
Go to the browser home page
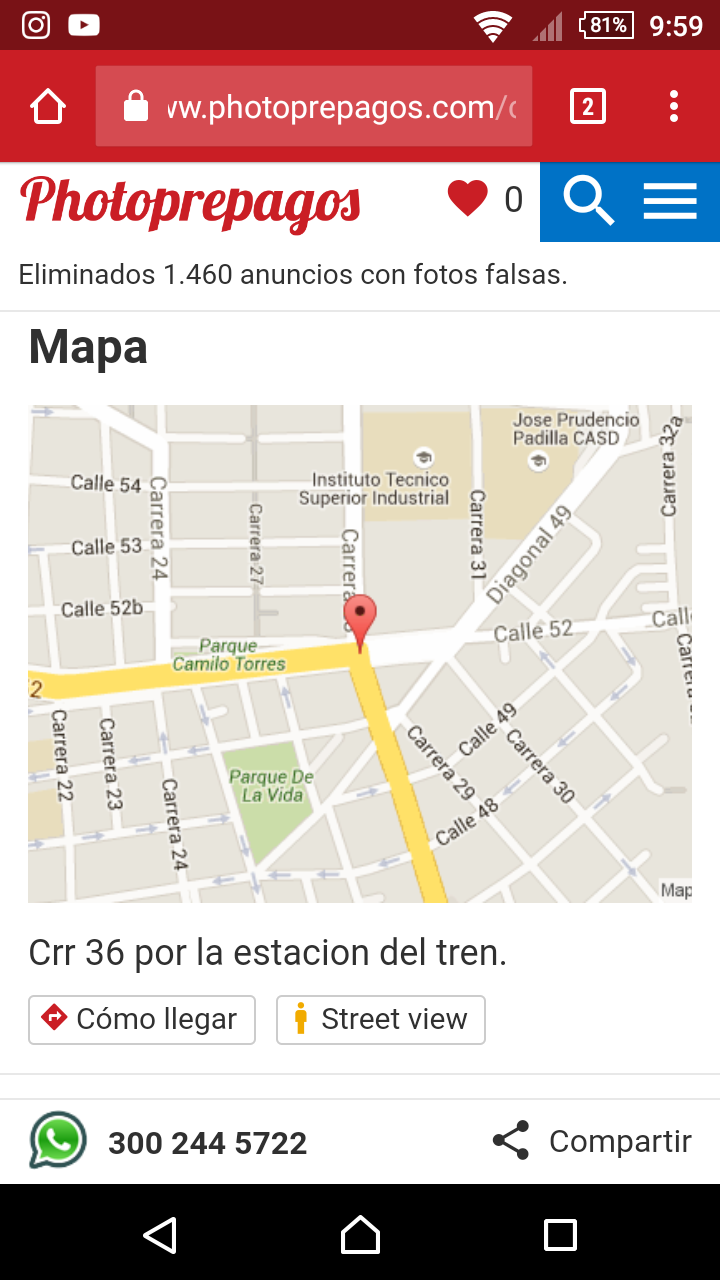point(48,106)
